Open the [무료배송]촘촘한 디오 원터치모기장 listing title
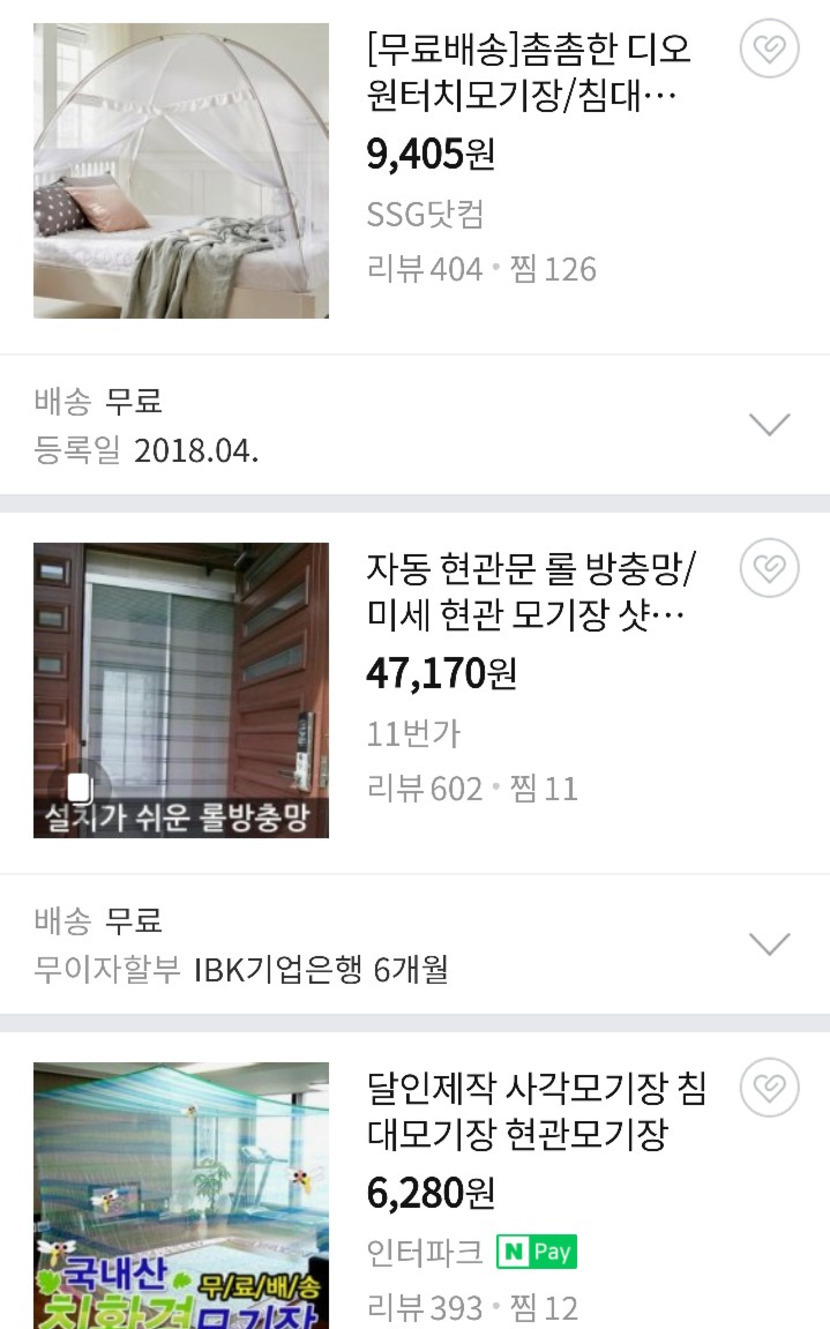Screen dimensions: 830x1329 click(x=529, y=73)
